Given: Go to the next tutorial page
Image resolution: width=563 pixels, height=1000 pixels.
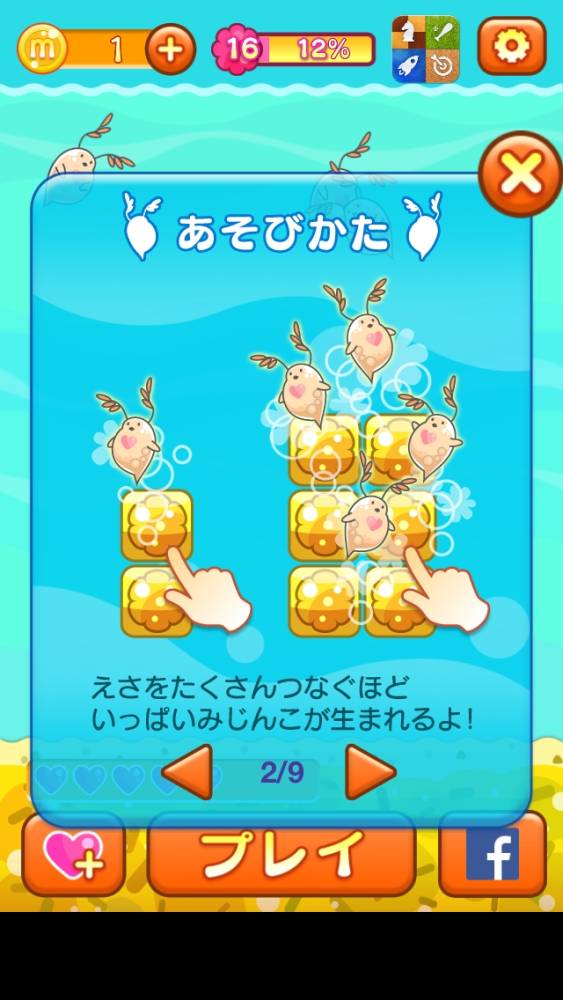Looking at the screenshot, I should (370, 772).
